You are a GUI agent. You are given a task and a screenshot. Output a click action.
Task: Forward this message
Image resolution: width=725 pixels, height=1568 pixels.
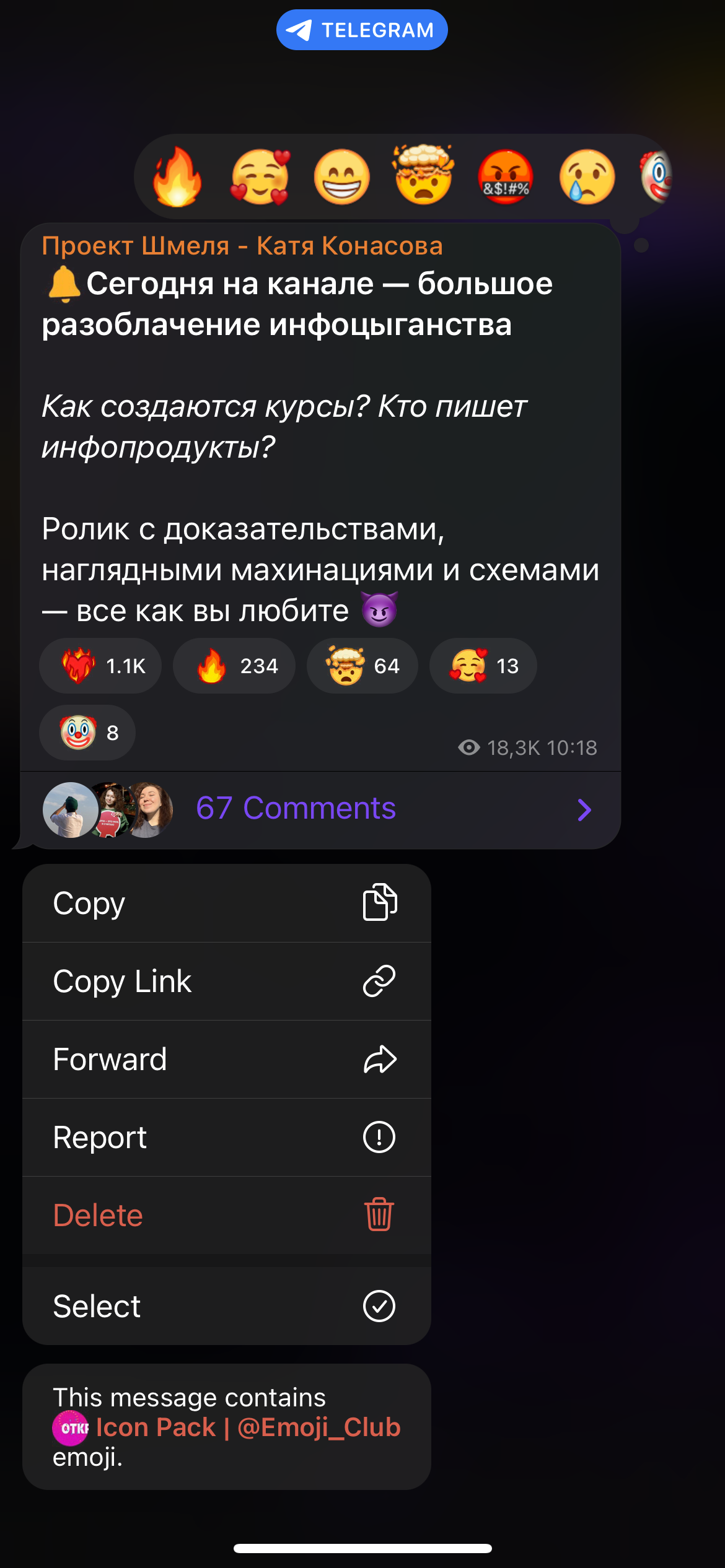point(227,1060)
